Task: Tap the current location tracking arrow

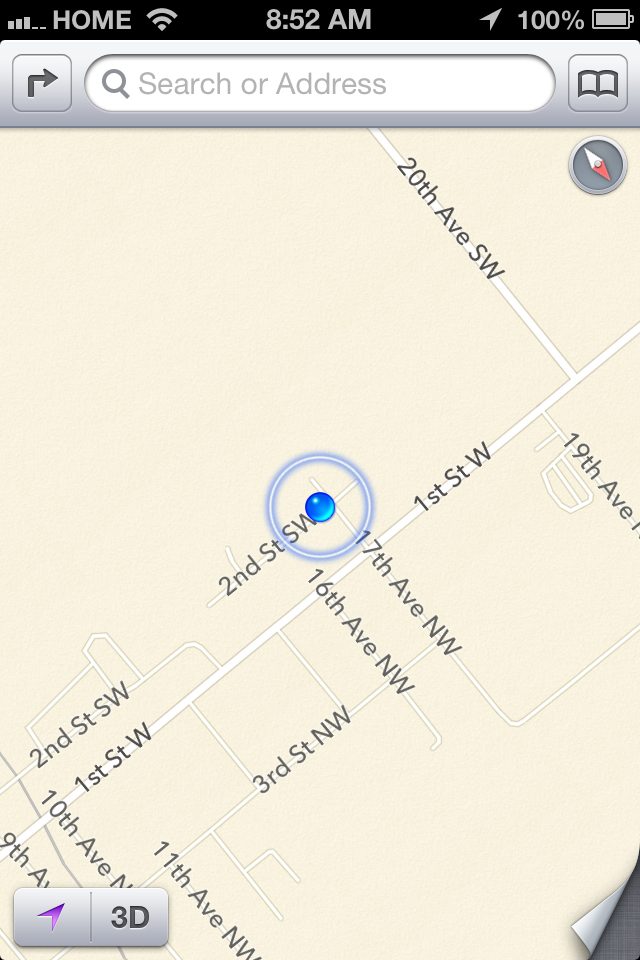Action: tap(52, 917)
